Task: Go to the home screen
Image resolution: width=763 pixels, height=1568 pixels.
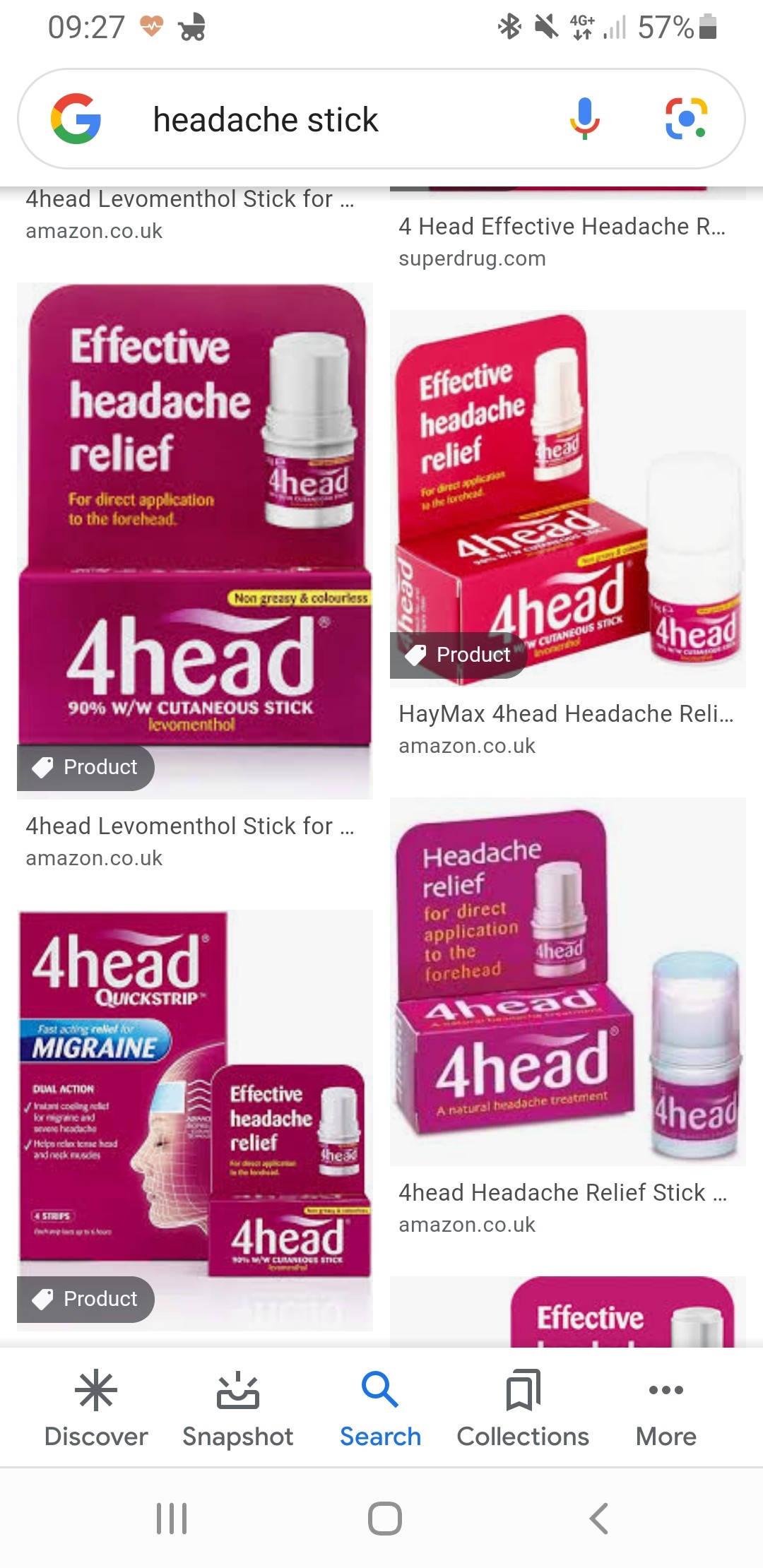Action: pos(384,1518)
